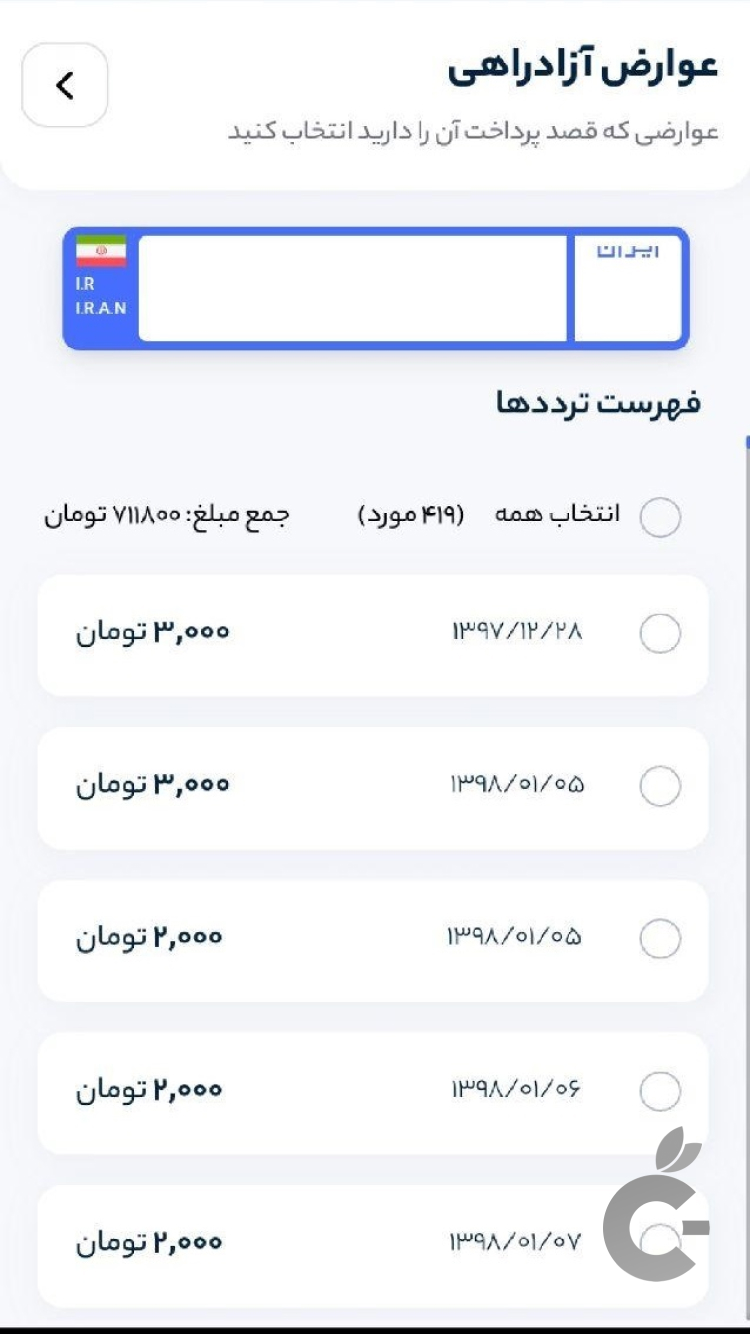This screenshot has width=750, height=1334.
Task: Expand the last toll record card
Action: point(375,1245)
